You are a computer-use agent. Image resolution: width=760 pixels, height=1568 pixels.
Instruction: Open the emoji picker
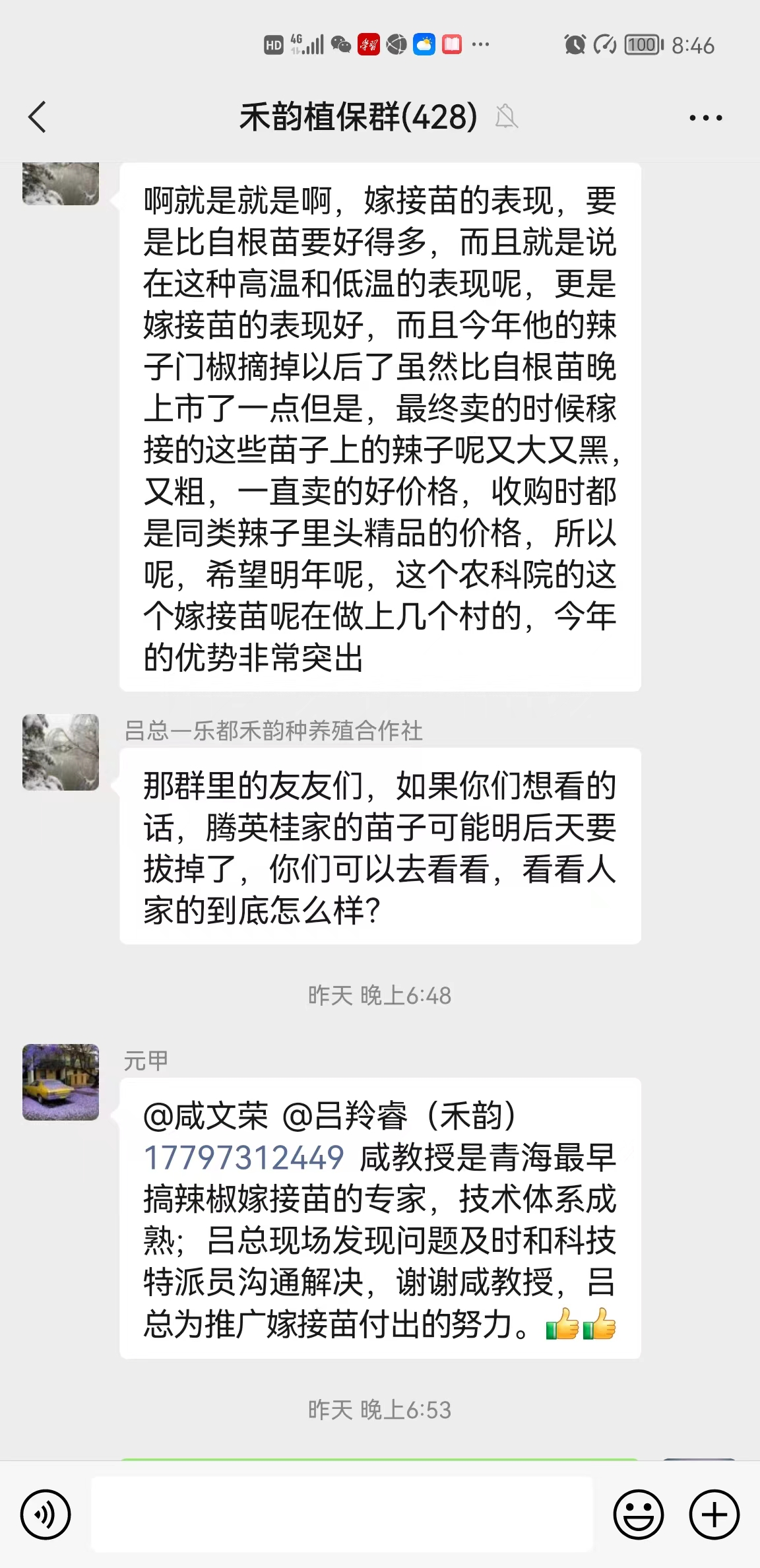pyautogui.click(x=638, y=1514)
